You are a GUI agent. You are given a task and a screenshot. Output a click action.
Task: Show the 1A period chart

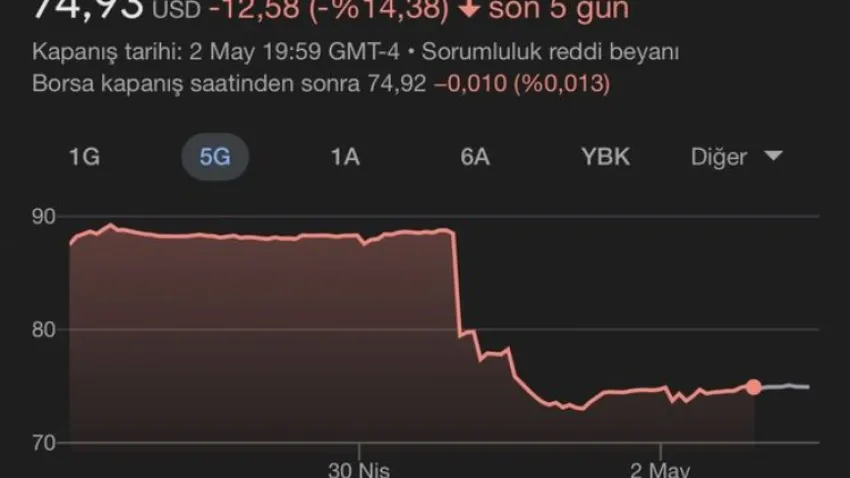tap(344, 157)
